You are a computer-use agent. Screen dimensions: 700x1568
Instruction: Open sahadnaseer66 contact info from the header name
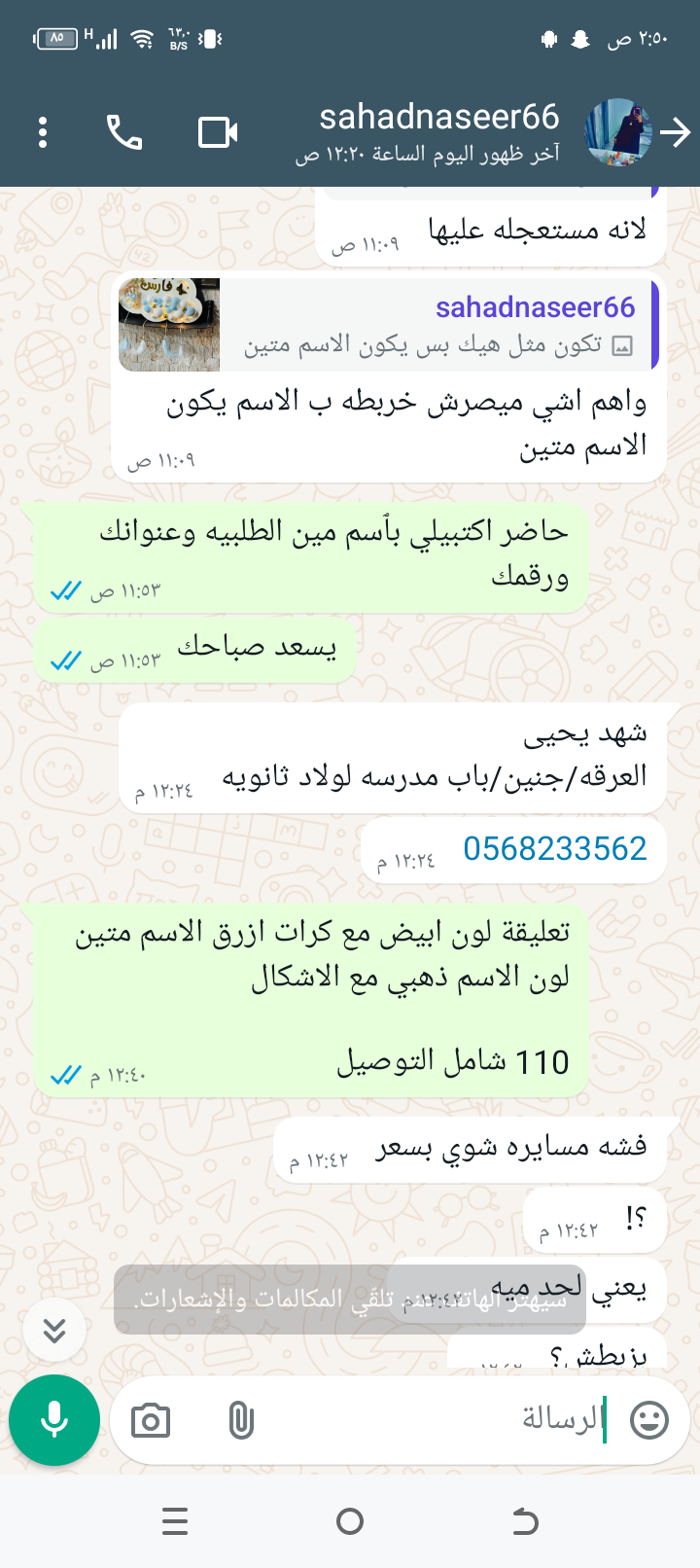[437, 119]
